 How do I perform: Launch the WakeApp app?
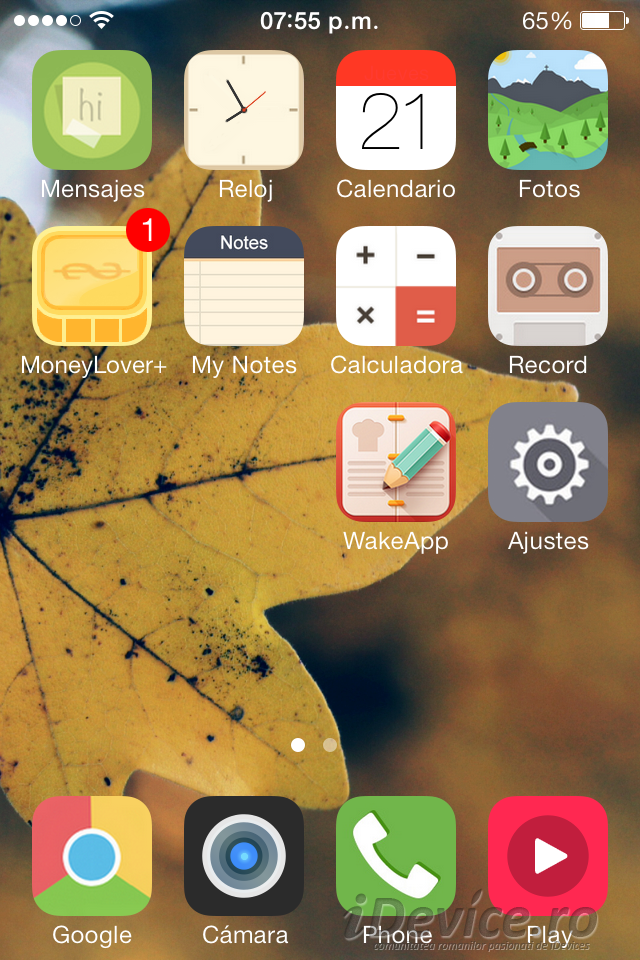pos(396,462)
